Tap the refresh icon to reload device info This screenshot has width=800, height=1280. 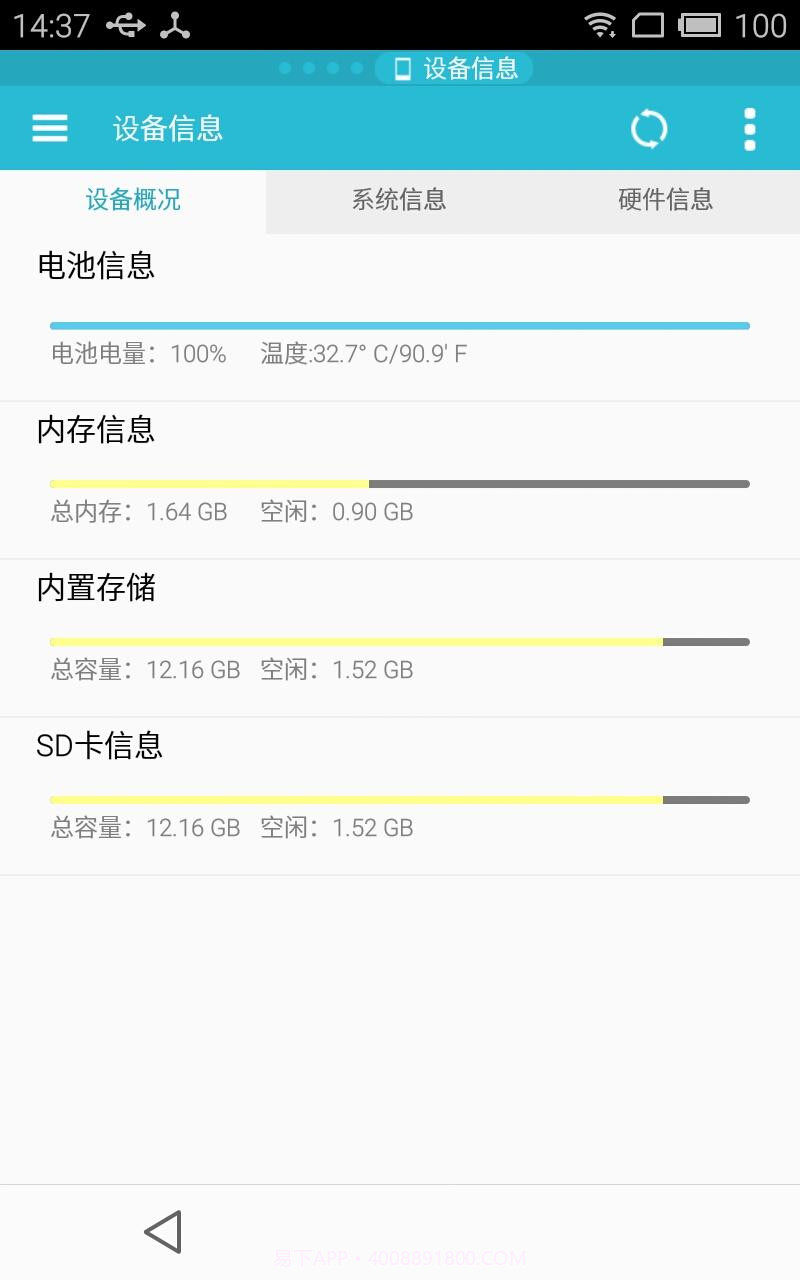[649, 128]
